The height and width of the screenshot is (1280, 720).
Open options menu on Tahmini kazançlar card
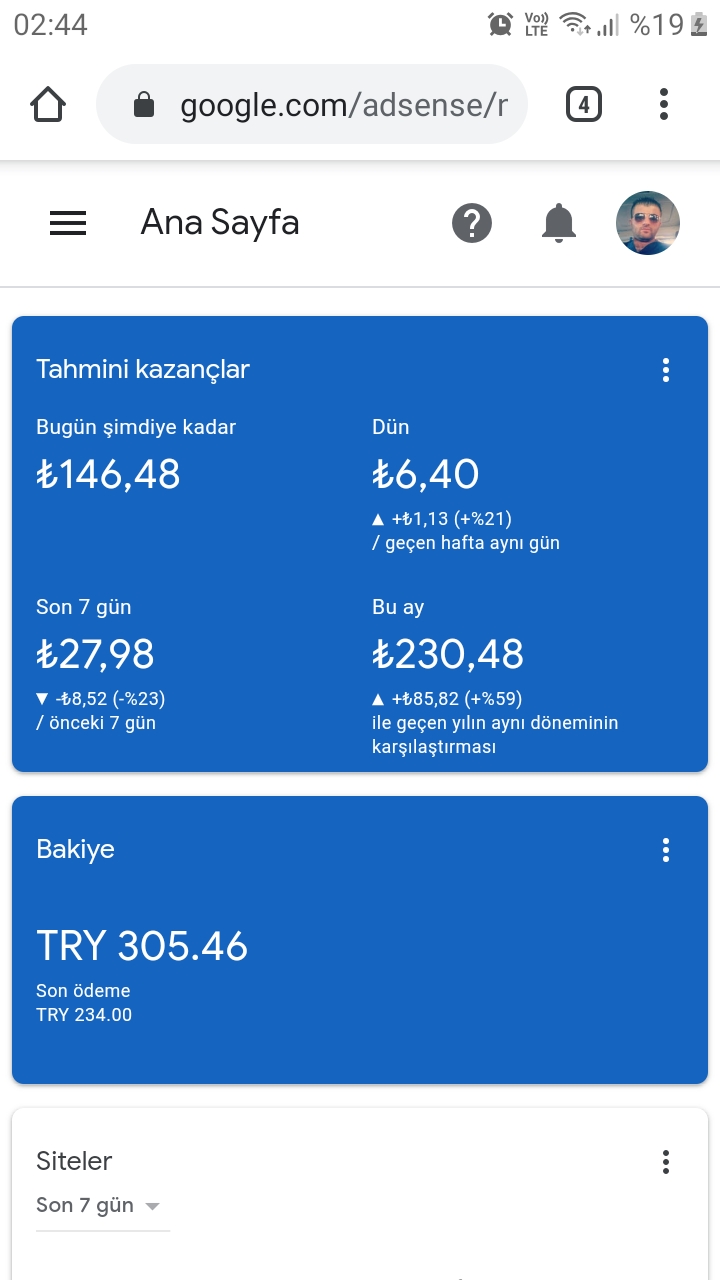click(x=666, y=370)
